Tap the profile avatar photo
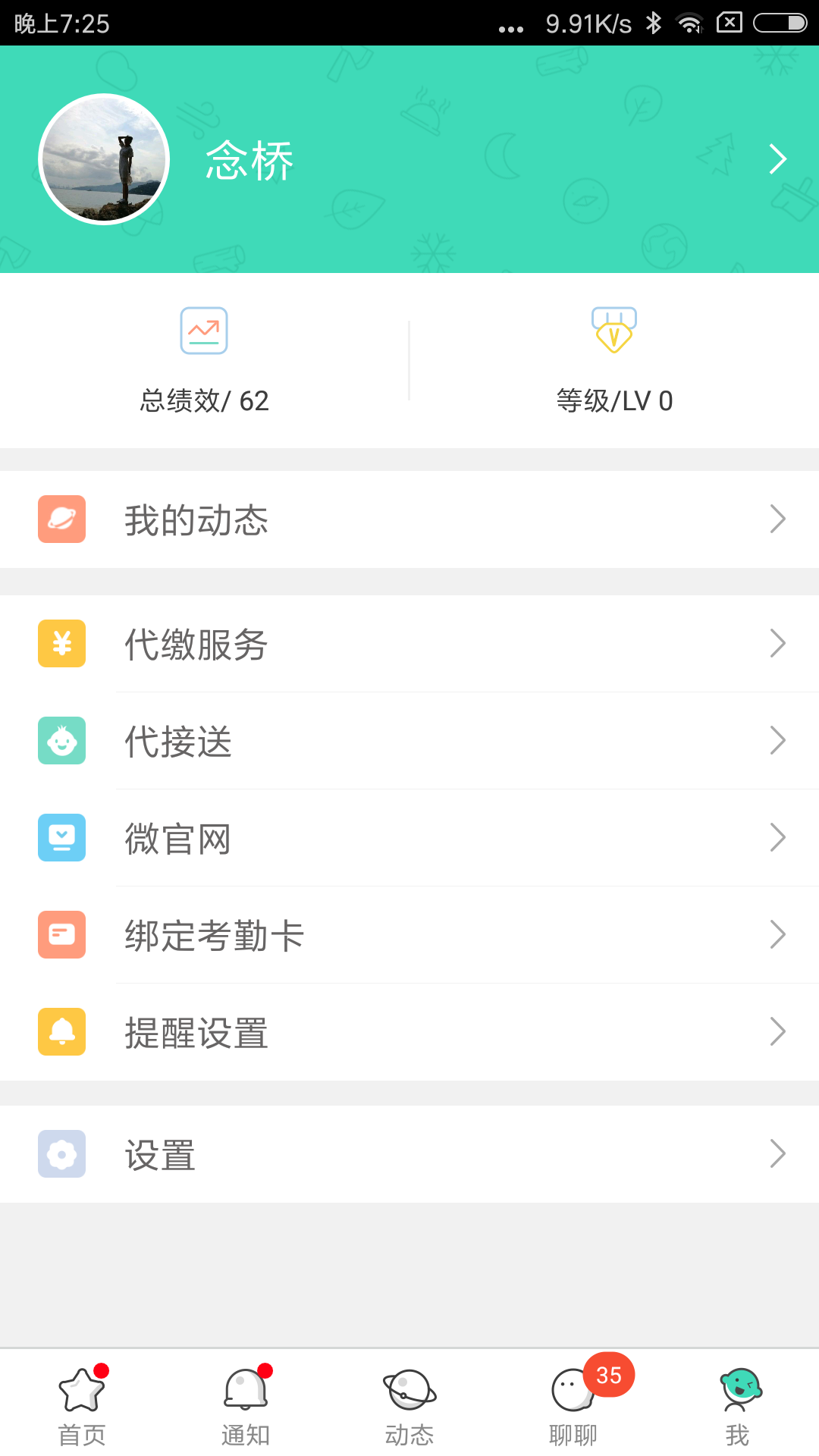819x1456 pixels. click(104, 159)
